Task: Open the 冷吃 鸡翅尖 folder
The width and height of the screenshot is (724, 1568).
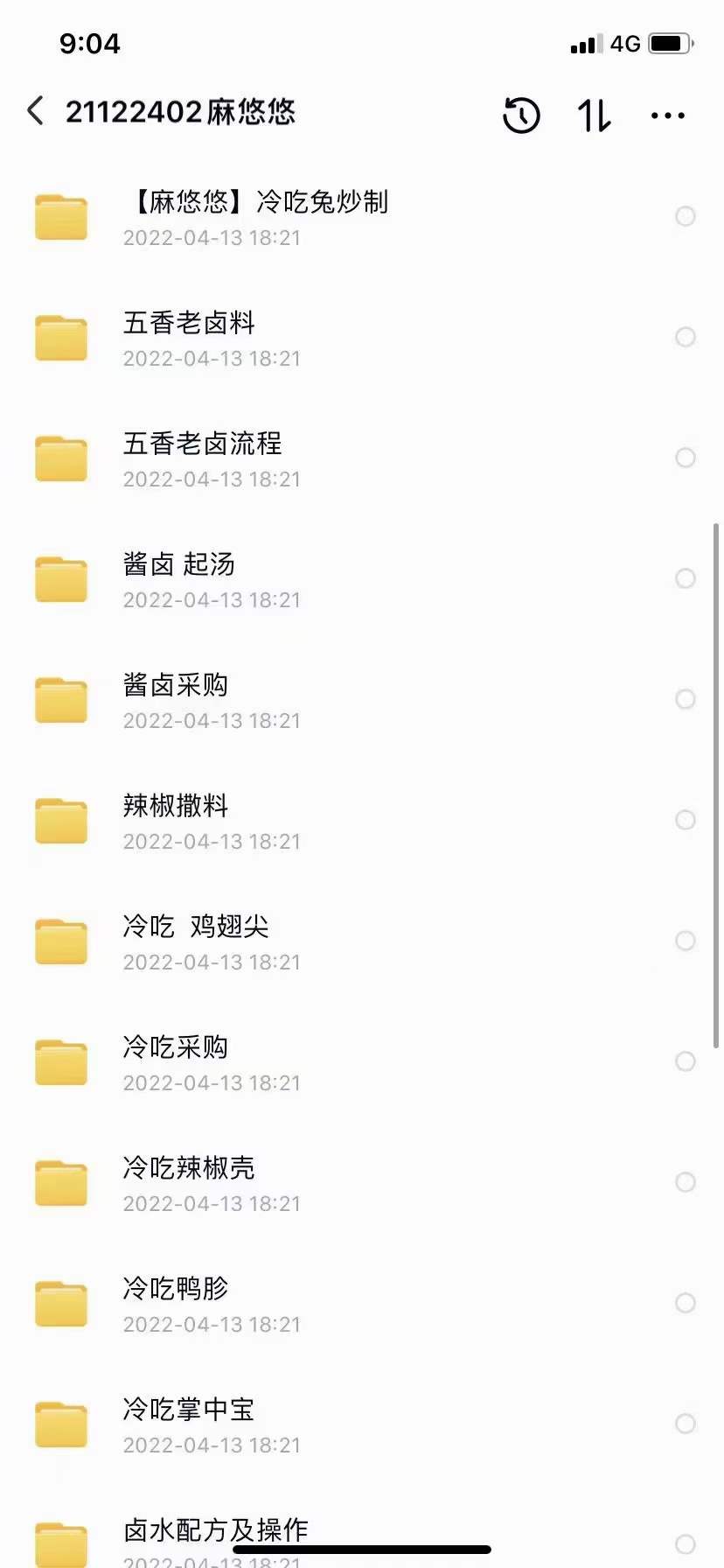Action: (196, 927)
